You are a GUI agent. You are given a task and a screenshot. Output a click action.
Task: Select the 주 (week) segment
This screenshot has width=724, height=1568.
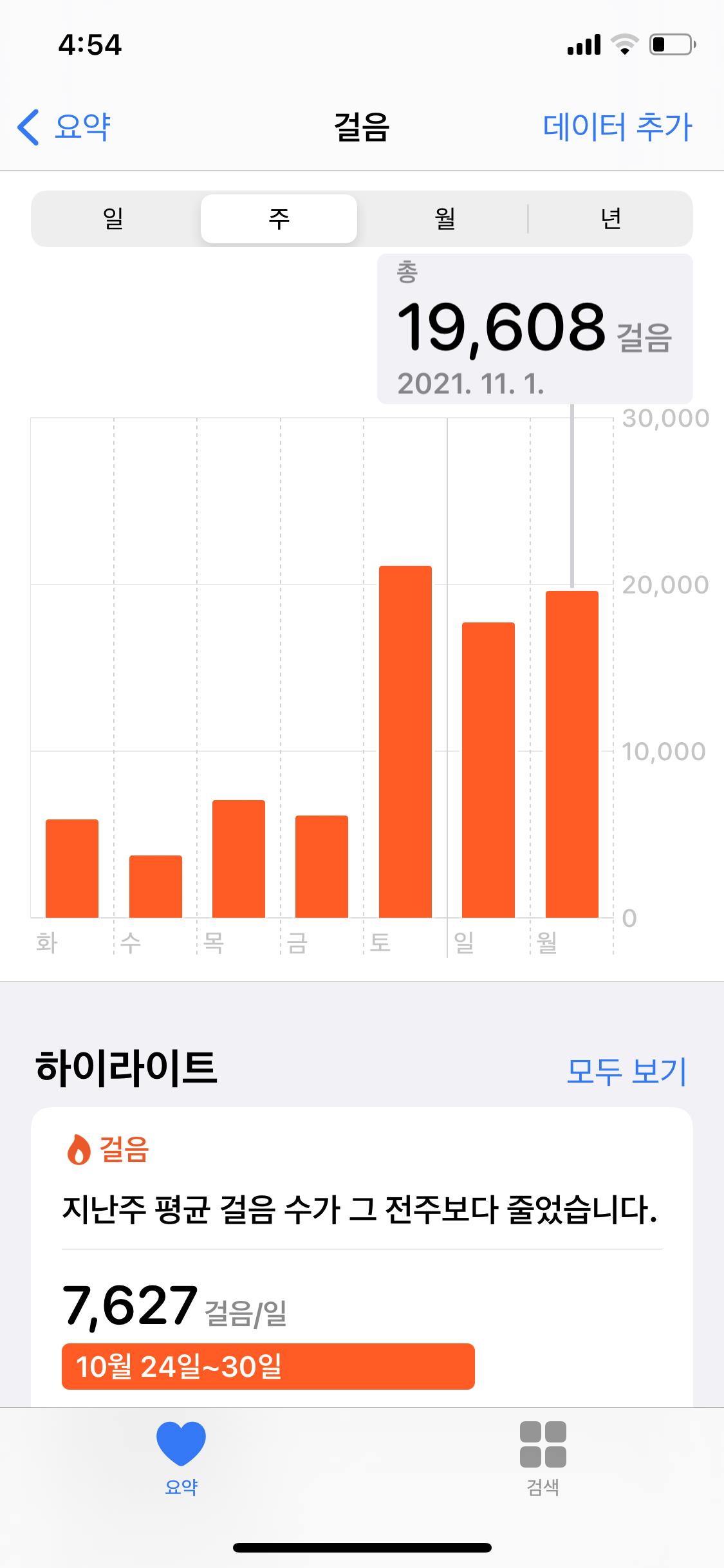click(x=279, y=219)
